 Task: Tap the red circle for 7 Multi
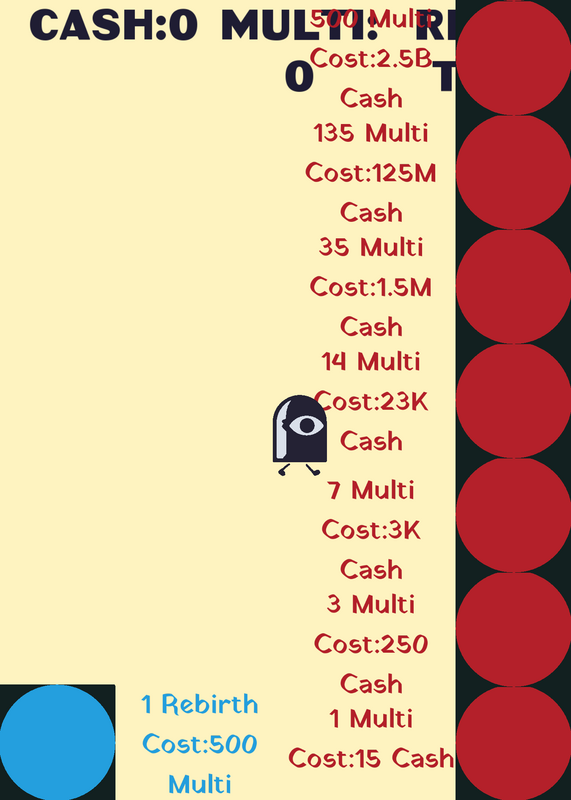coord(513,515)
